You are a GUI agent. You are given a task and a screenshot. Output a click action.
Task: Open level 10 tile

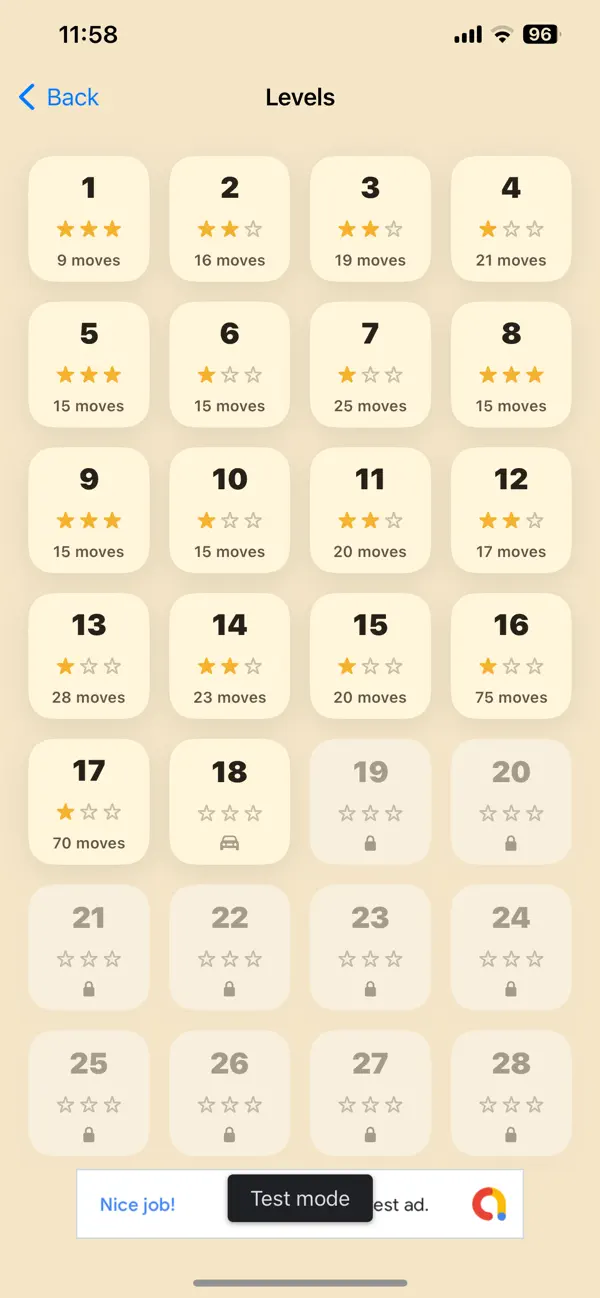point(230,510)
